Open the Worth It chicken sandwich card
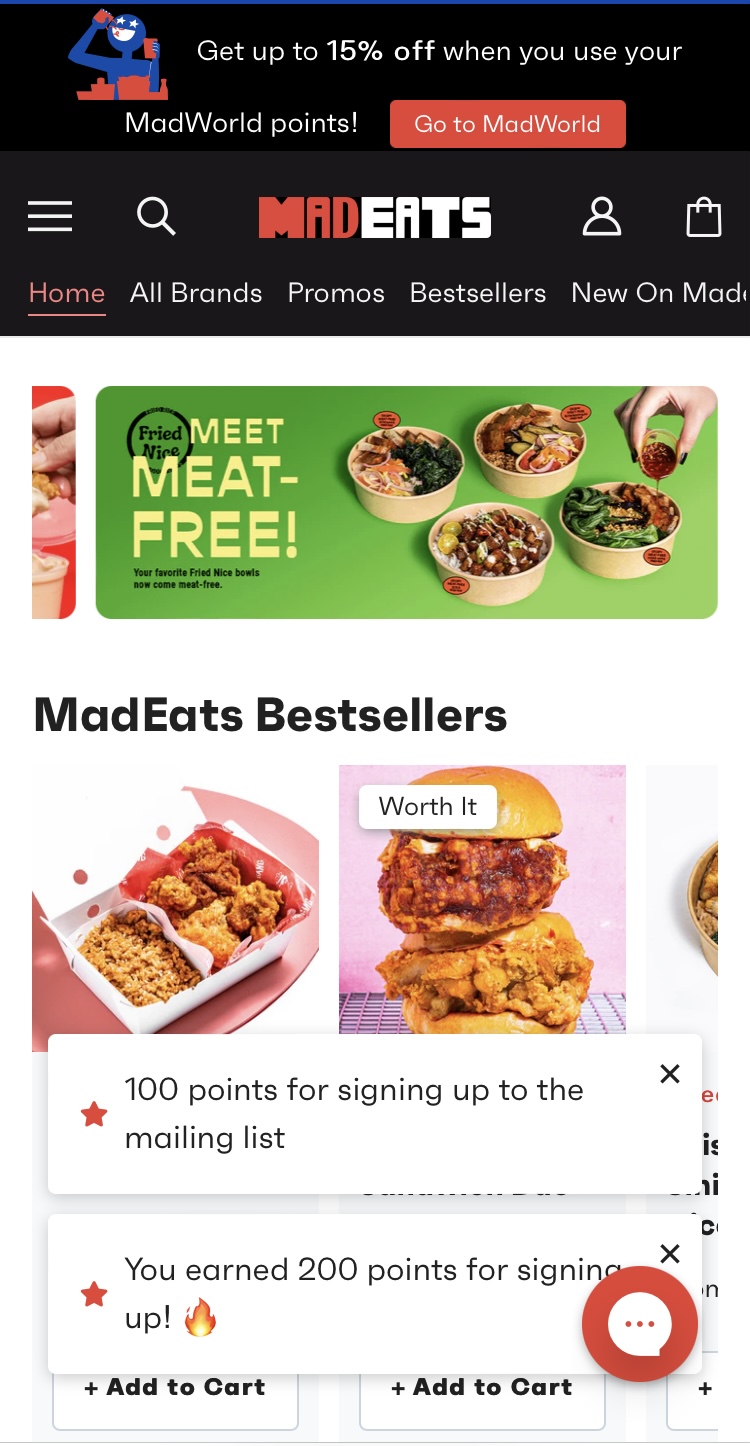 (x=482, y=900)
